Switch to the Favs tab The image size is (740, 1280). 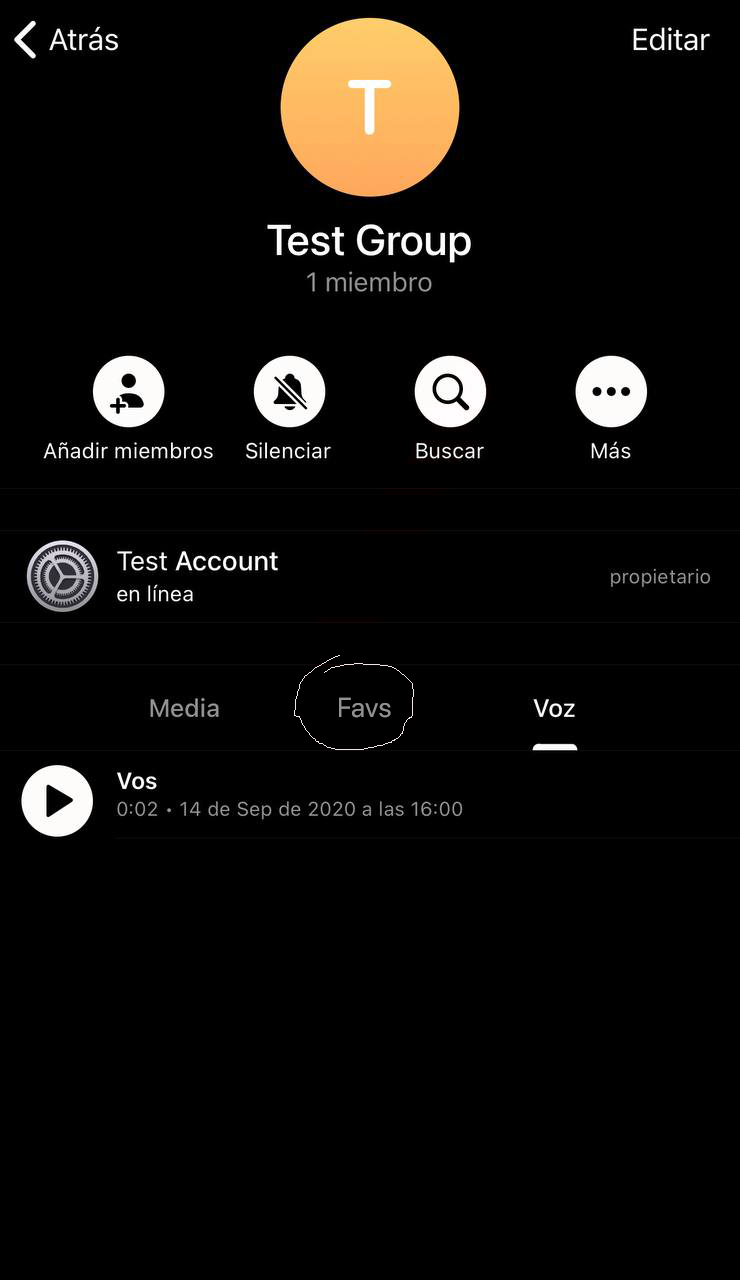[x=364, y=708]
